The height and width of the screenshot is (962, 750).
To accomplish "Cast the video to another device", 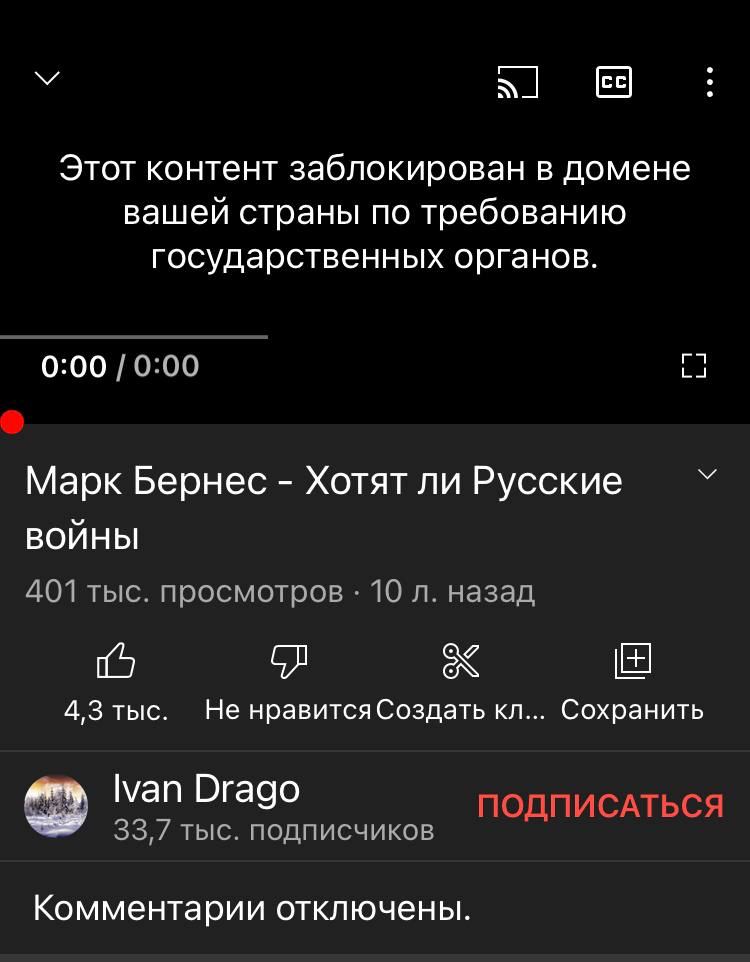I will (517, 83).
